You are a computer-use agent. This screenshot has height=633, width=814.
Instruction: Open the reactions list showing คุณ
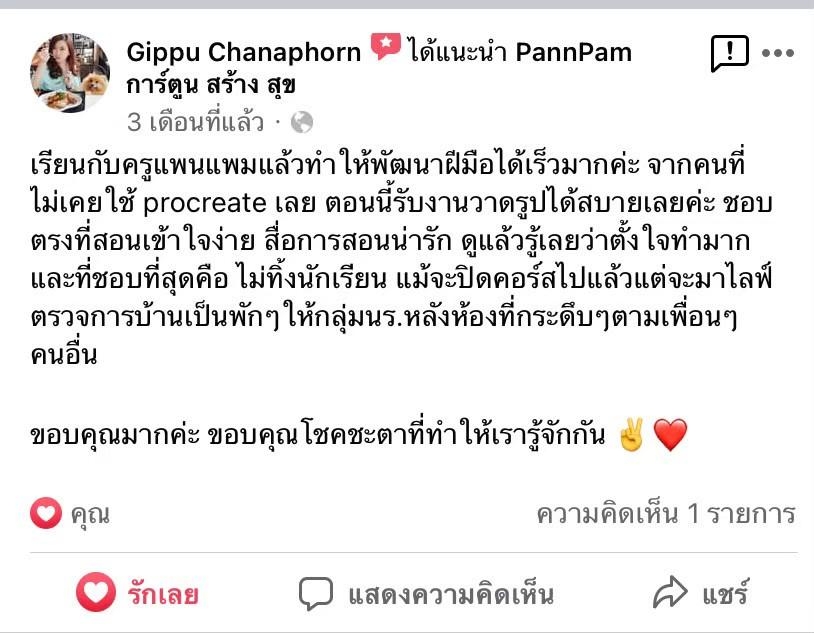[70, 514]
